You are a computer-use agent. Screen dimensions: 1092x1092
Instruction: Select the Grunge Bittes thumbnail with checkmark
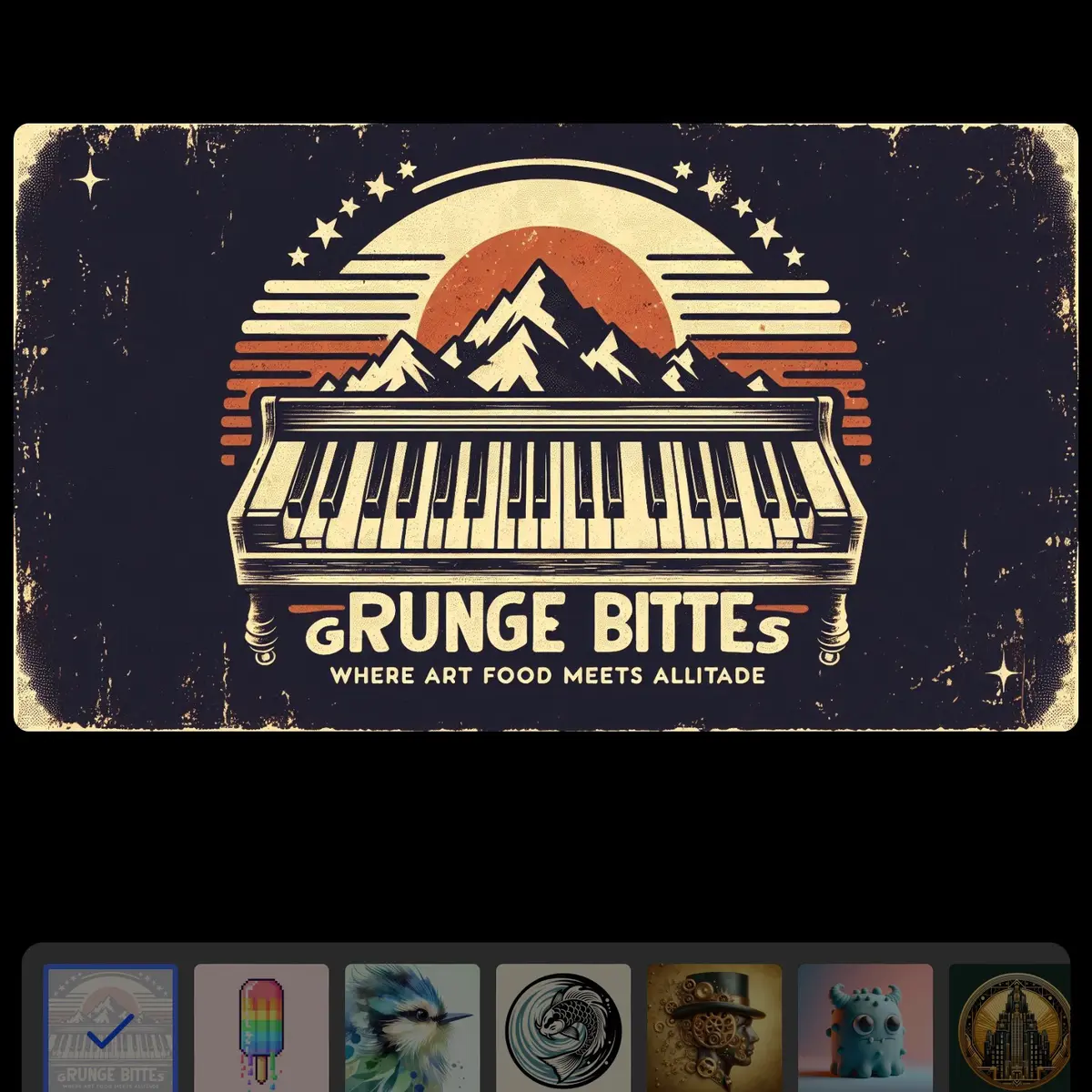110,1028
